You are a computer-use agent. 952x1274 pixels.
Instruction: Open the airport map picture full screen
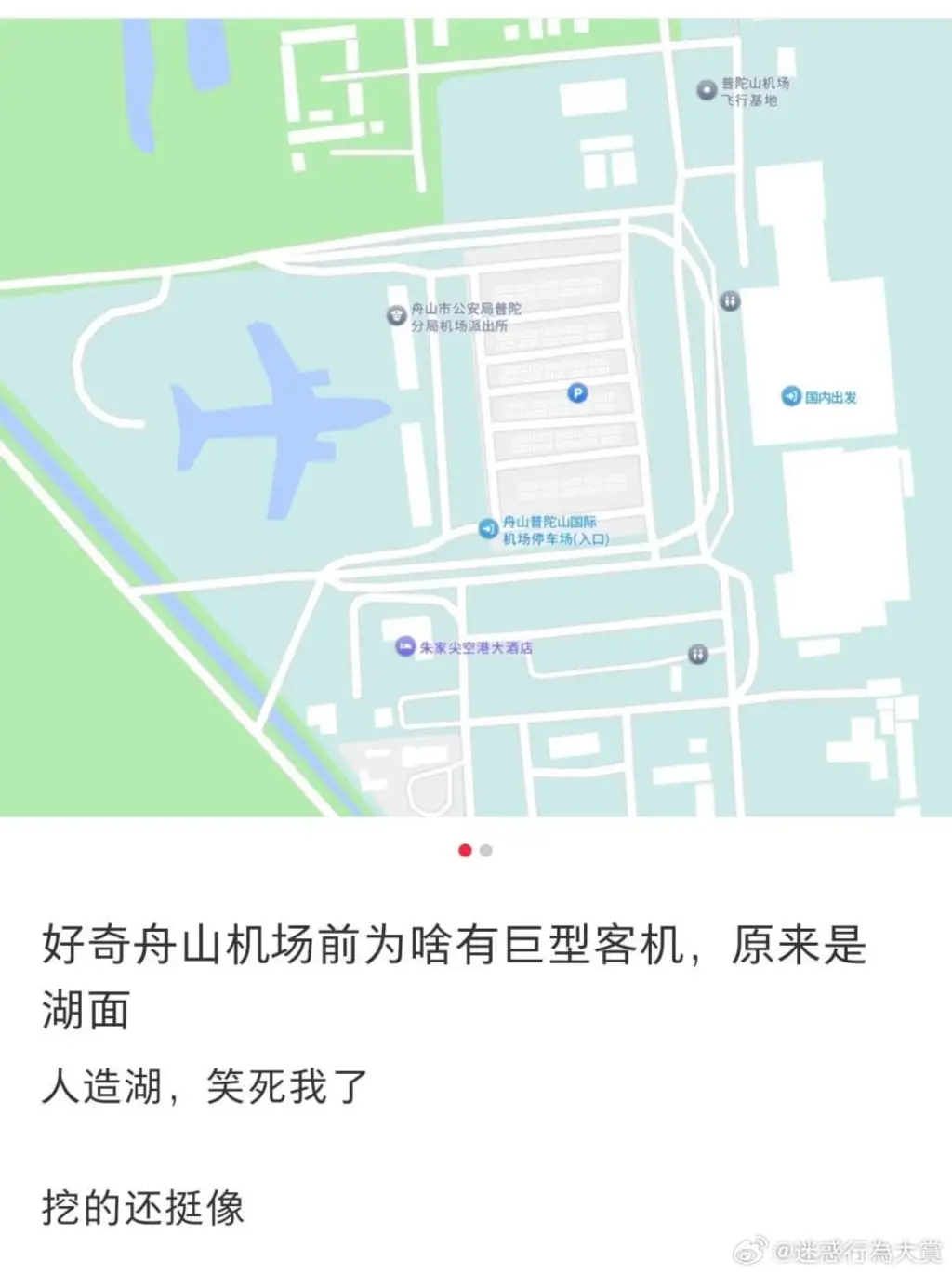tap(476, 418)
